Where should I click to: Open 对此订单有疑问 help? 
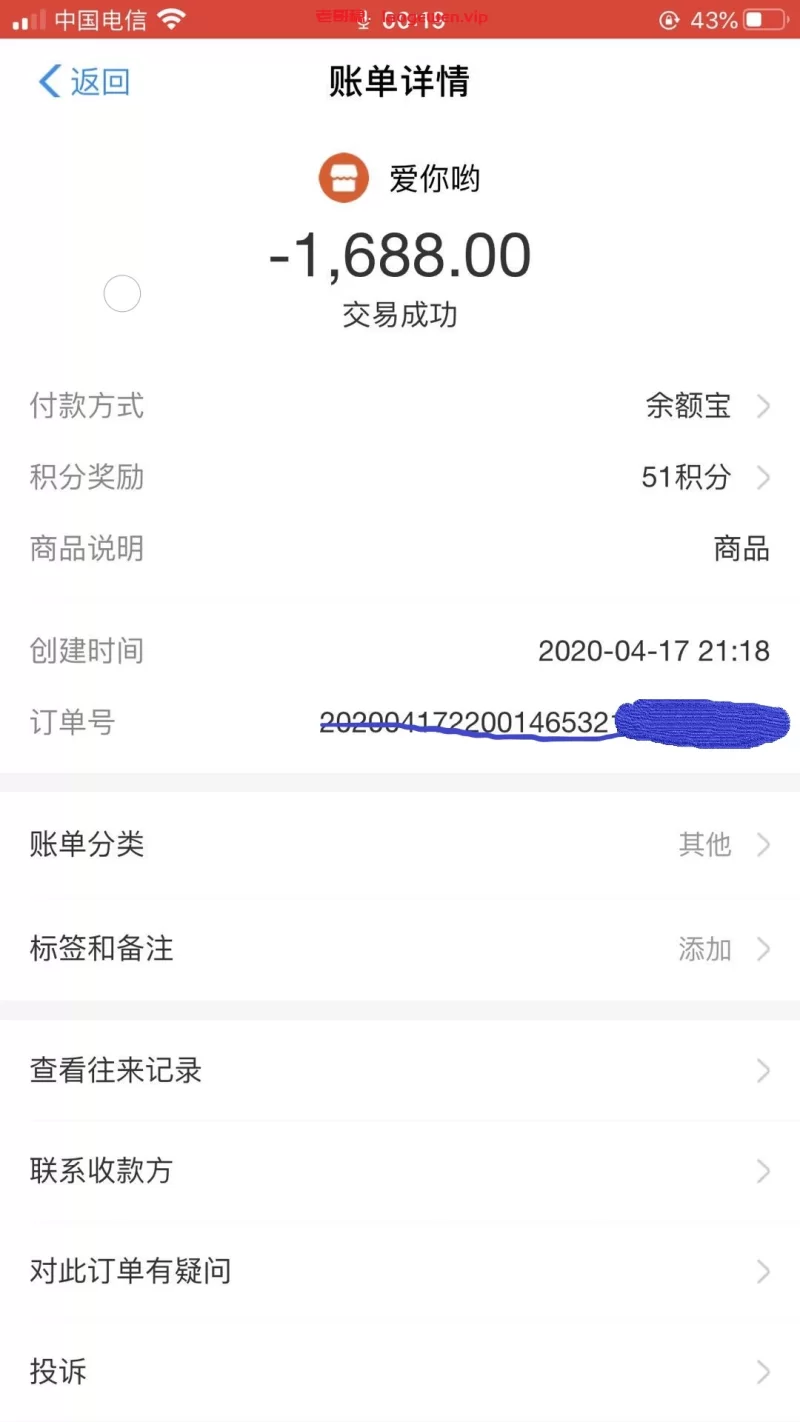(x=400, y=1271)
